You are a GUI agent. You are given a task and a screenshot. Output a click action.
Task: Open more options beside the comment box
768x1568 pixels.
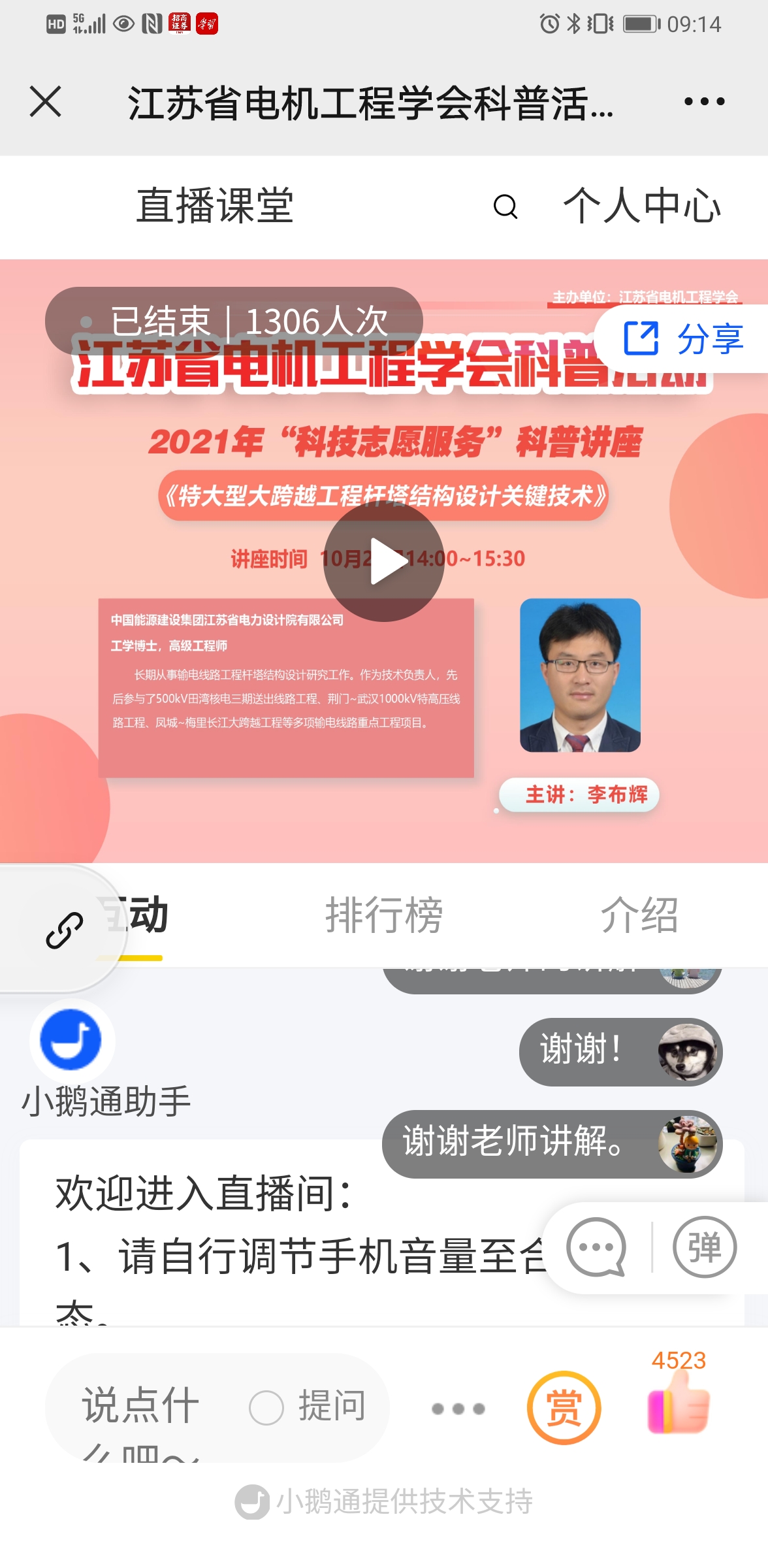point(458,1409)
